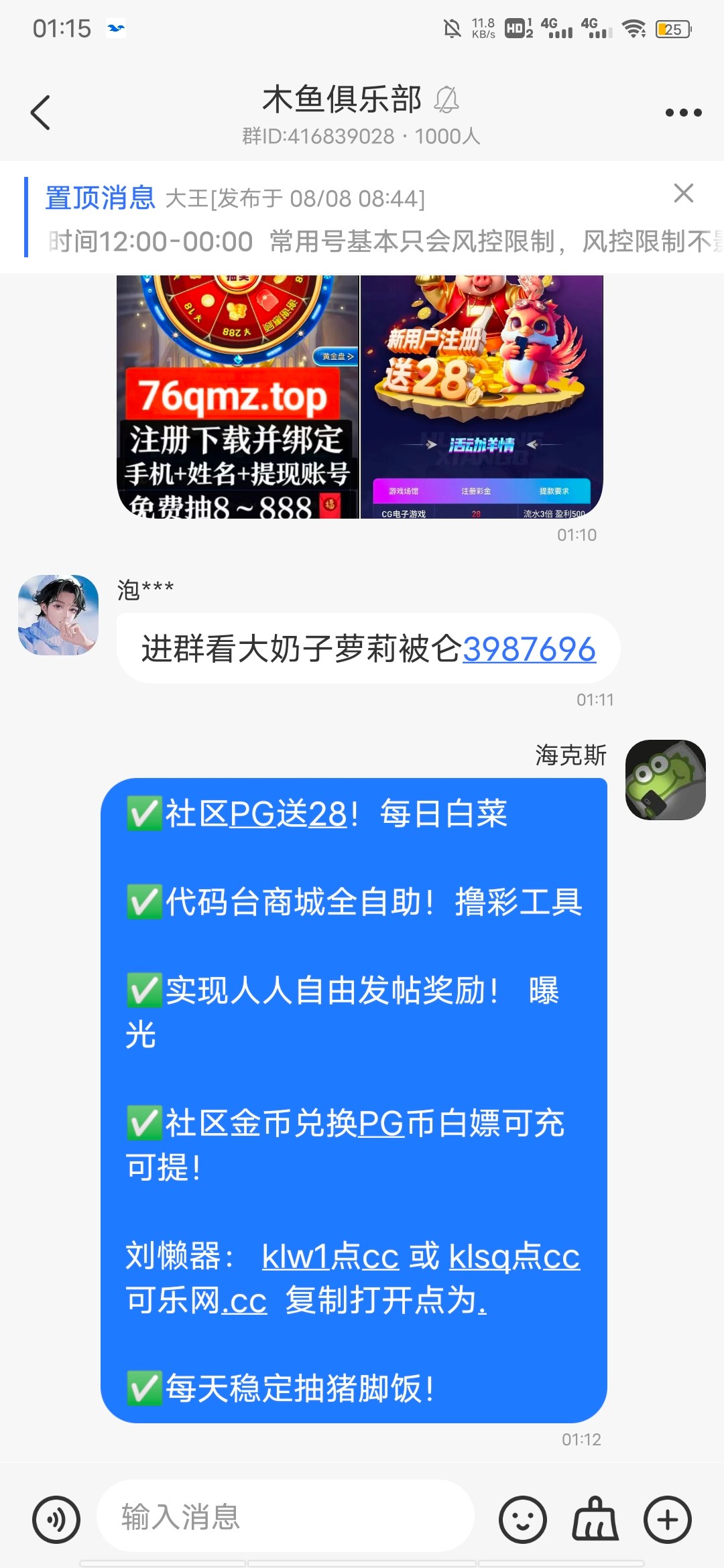Open the 新用户注册送28 image
Image resolution: width=724 pixels, height=1568 pixels.
482,397
